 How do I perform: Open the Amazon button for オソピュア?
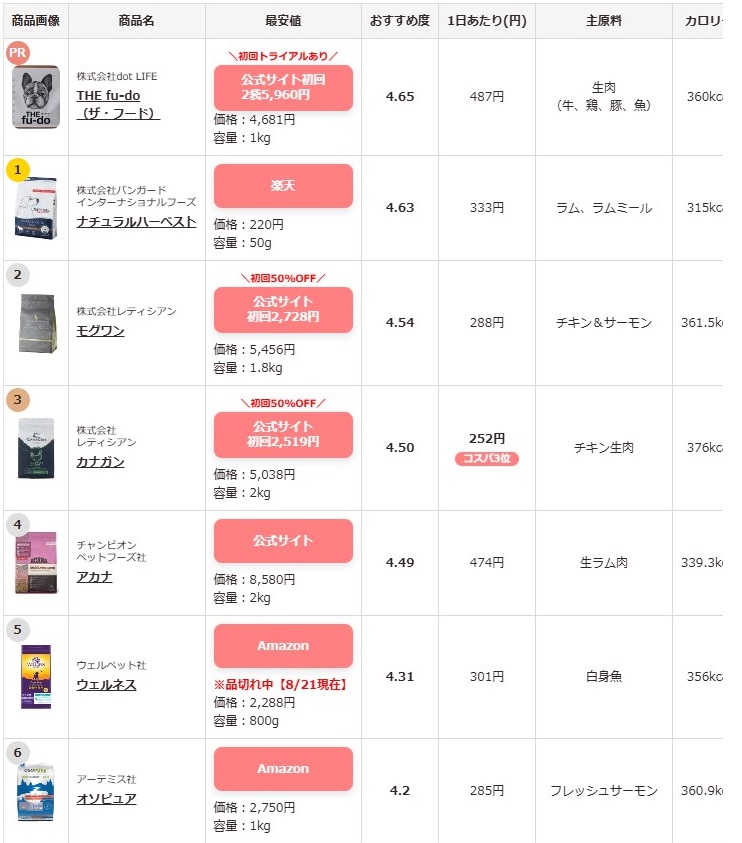tap(283, 769)
